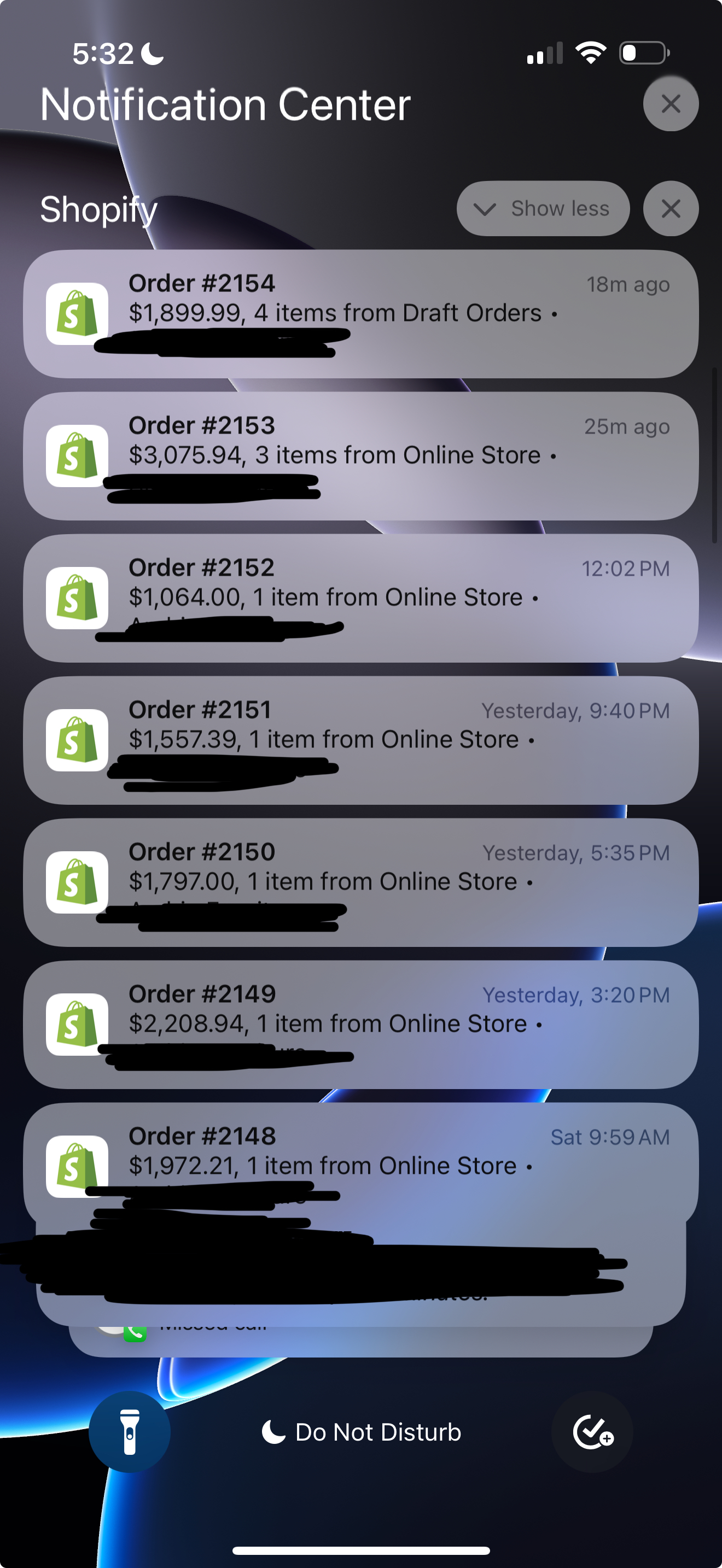Open Order #2151 notification
The width and height of the screenshot is (722, 1568).
[360, 740]
